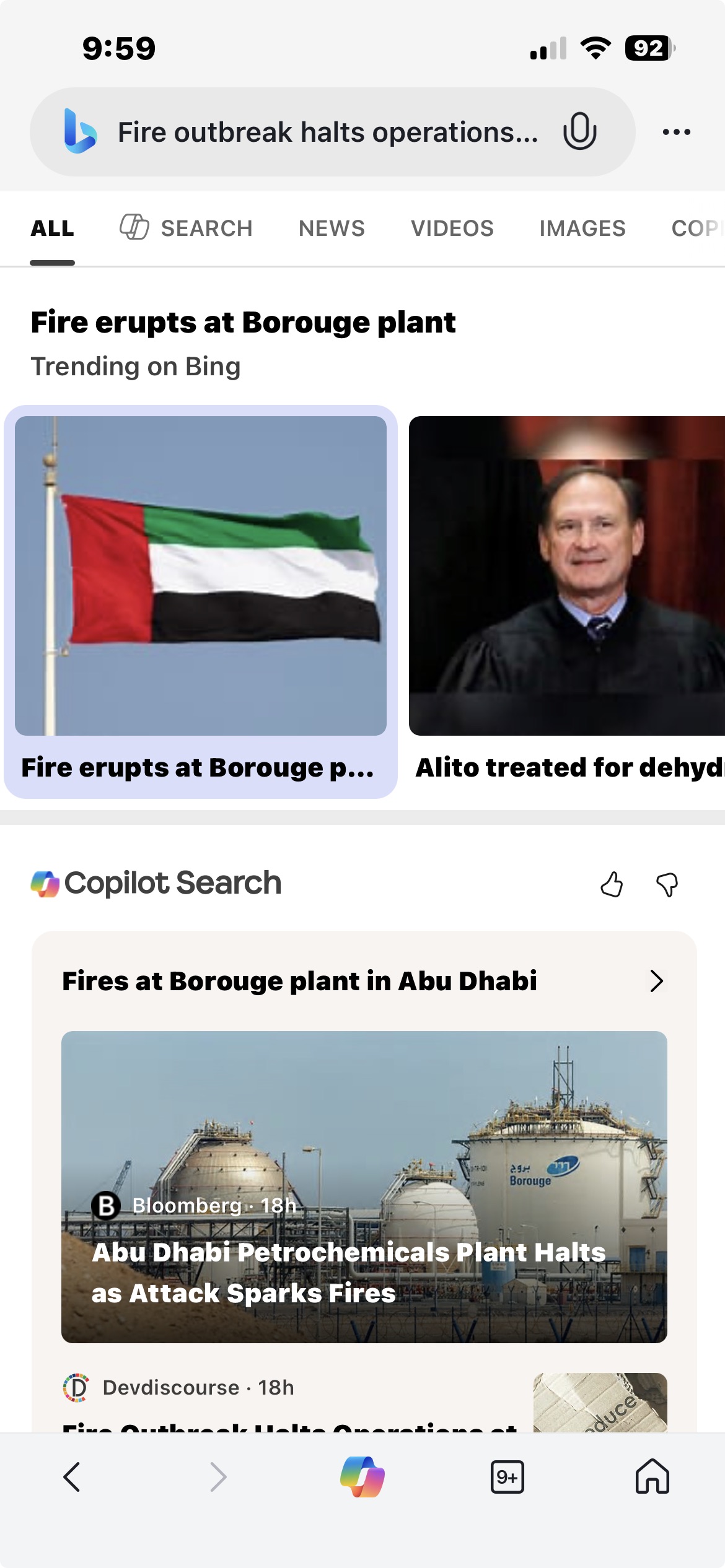View open tabs marked 9+
The image size is (725, 1568).
(x=507, y=1477)
